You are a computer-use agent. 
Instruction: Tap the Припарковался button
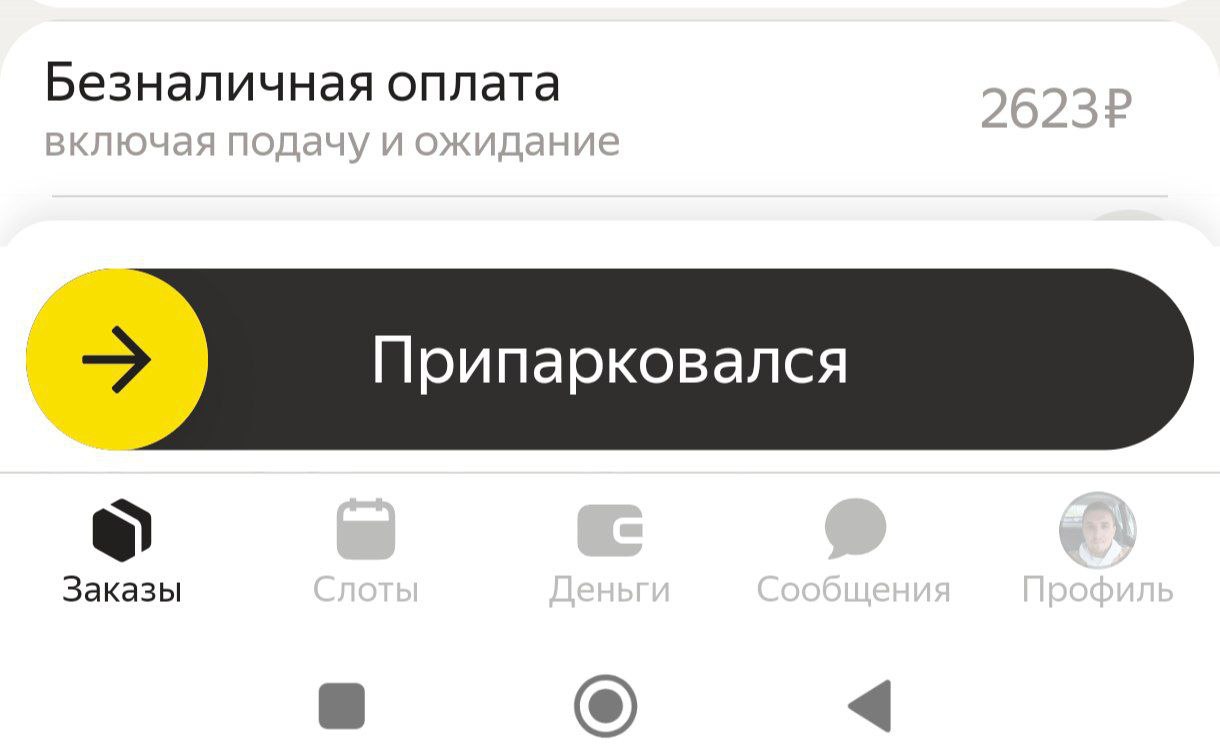pyautogui.click(x=610, y=360)
